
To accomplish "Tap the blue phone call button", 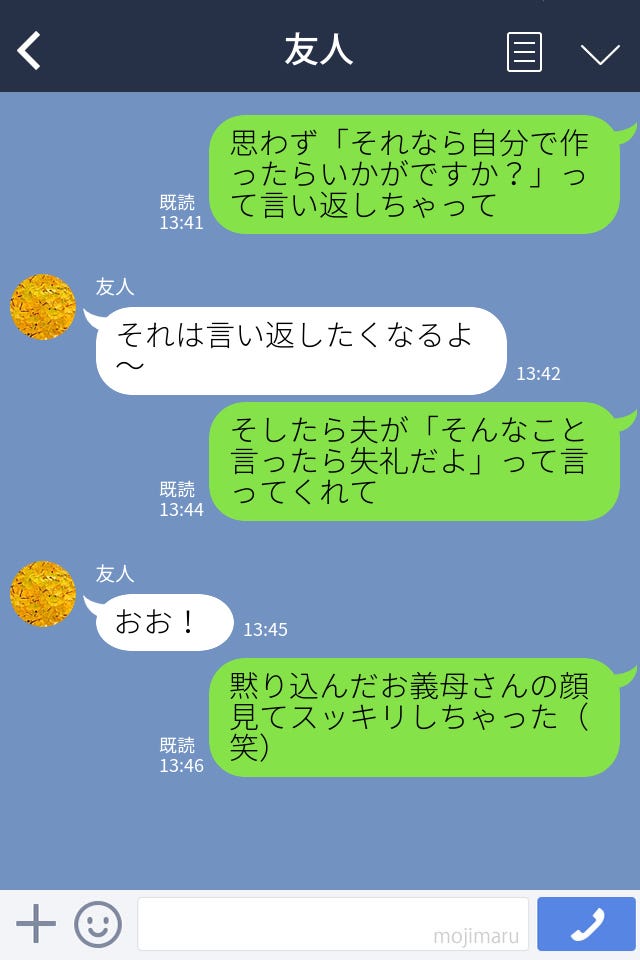I will (586, 924).
